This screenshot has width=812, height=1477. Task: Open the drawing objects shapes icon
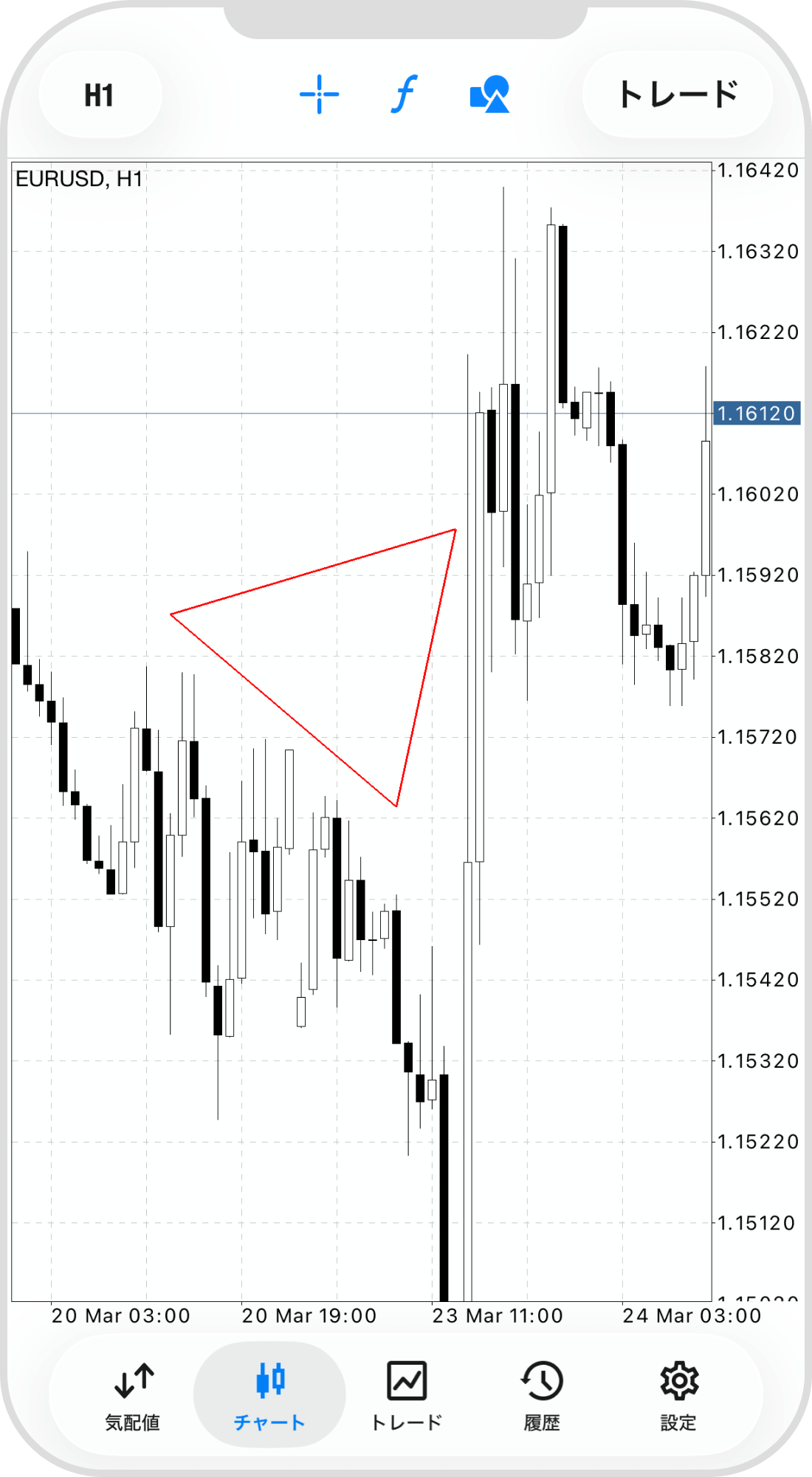pyautogui.click(x=489, y=95)
